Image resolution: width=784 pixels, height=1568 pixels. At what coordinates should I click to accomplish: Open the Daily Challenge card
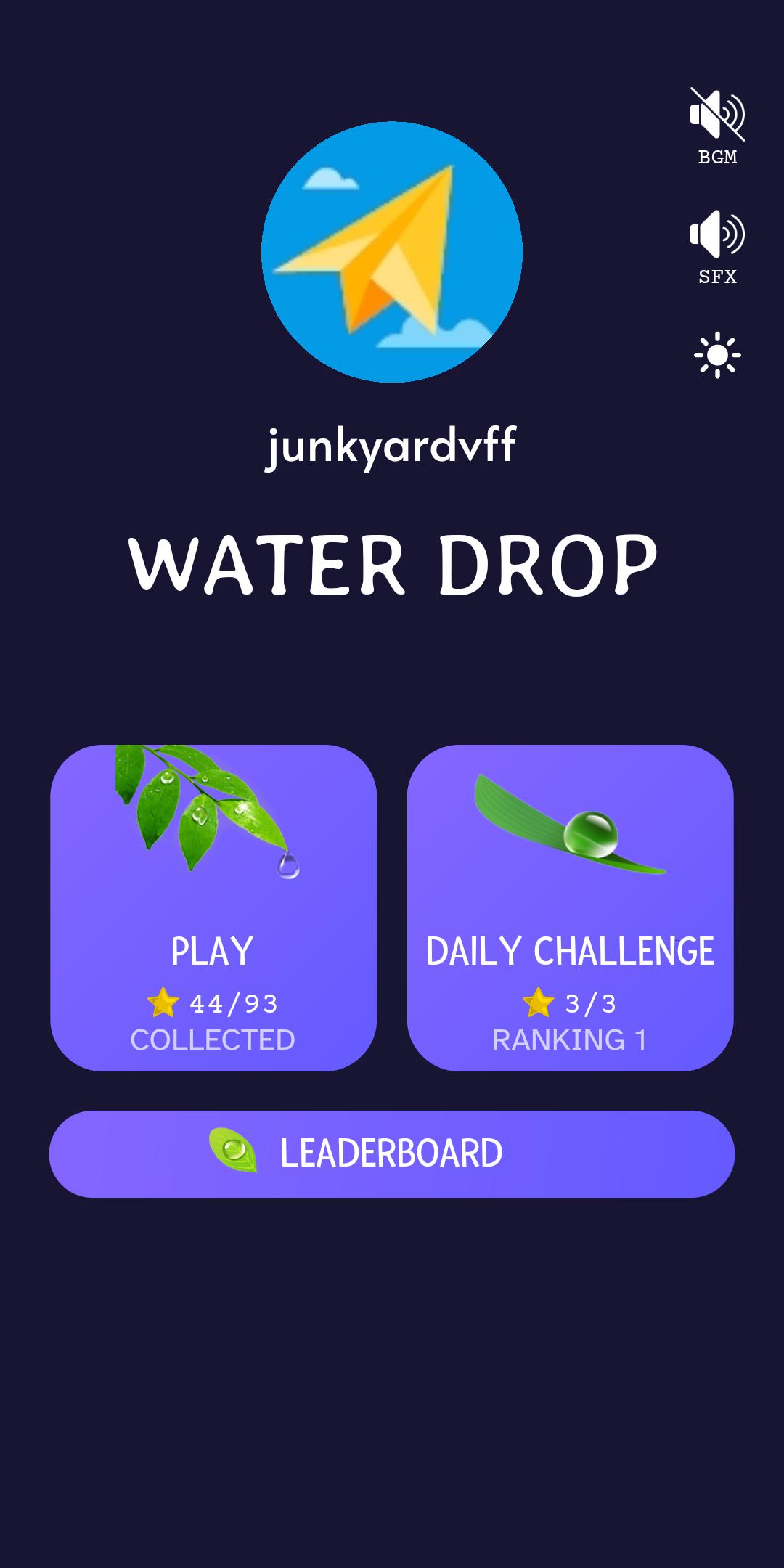(570, 907)
